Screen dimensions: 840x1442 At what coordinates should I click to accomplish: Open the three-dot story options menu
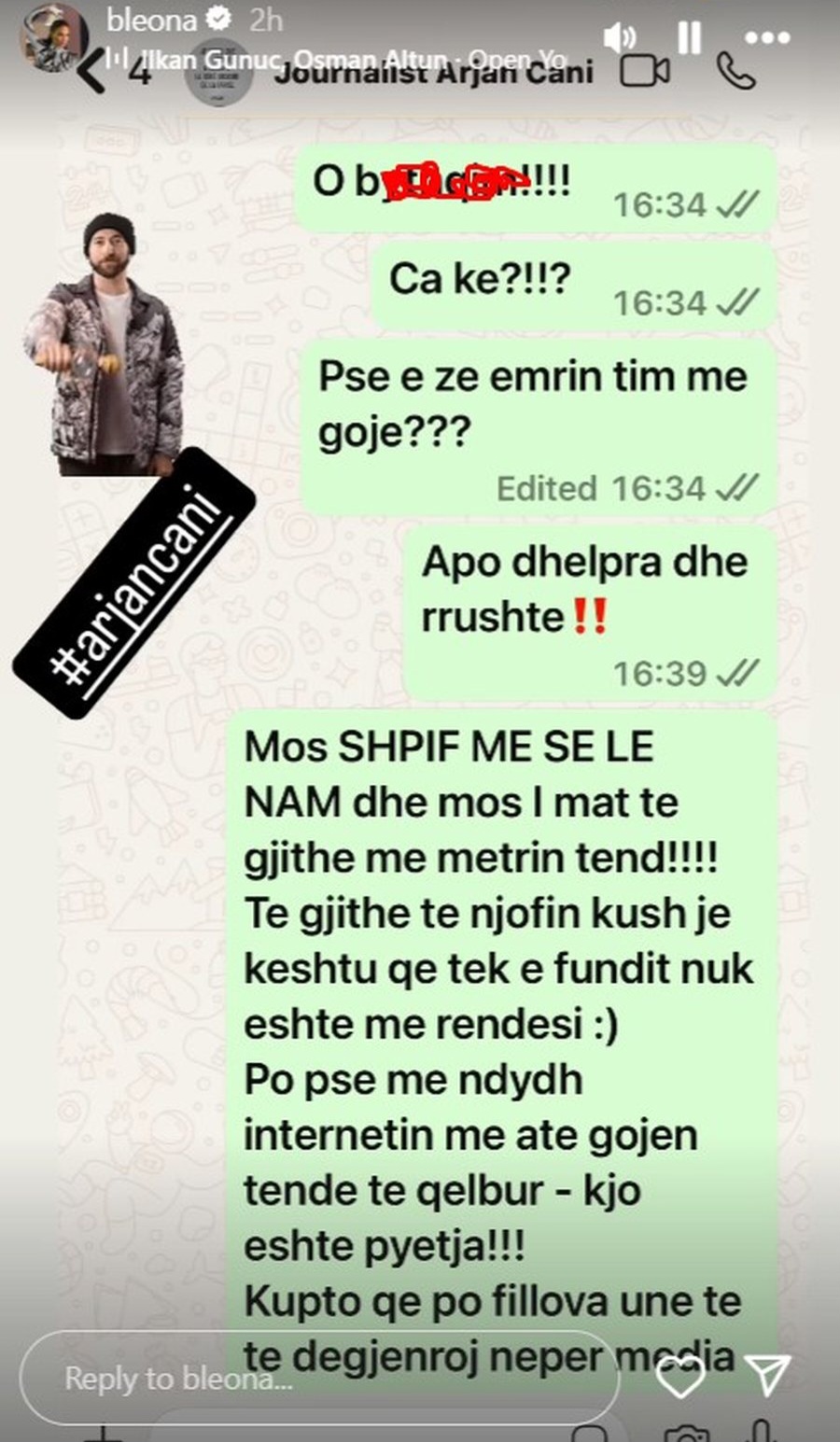[x=767, y=38]
